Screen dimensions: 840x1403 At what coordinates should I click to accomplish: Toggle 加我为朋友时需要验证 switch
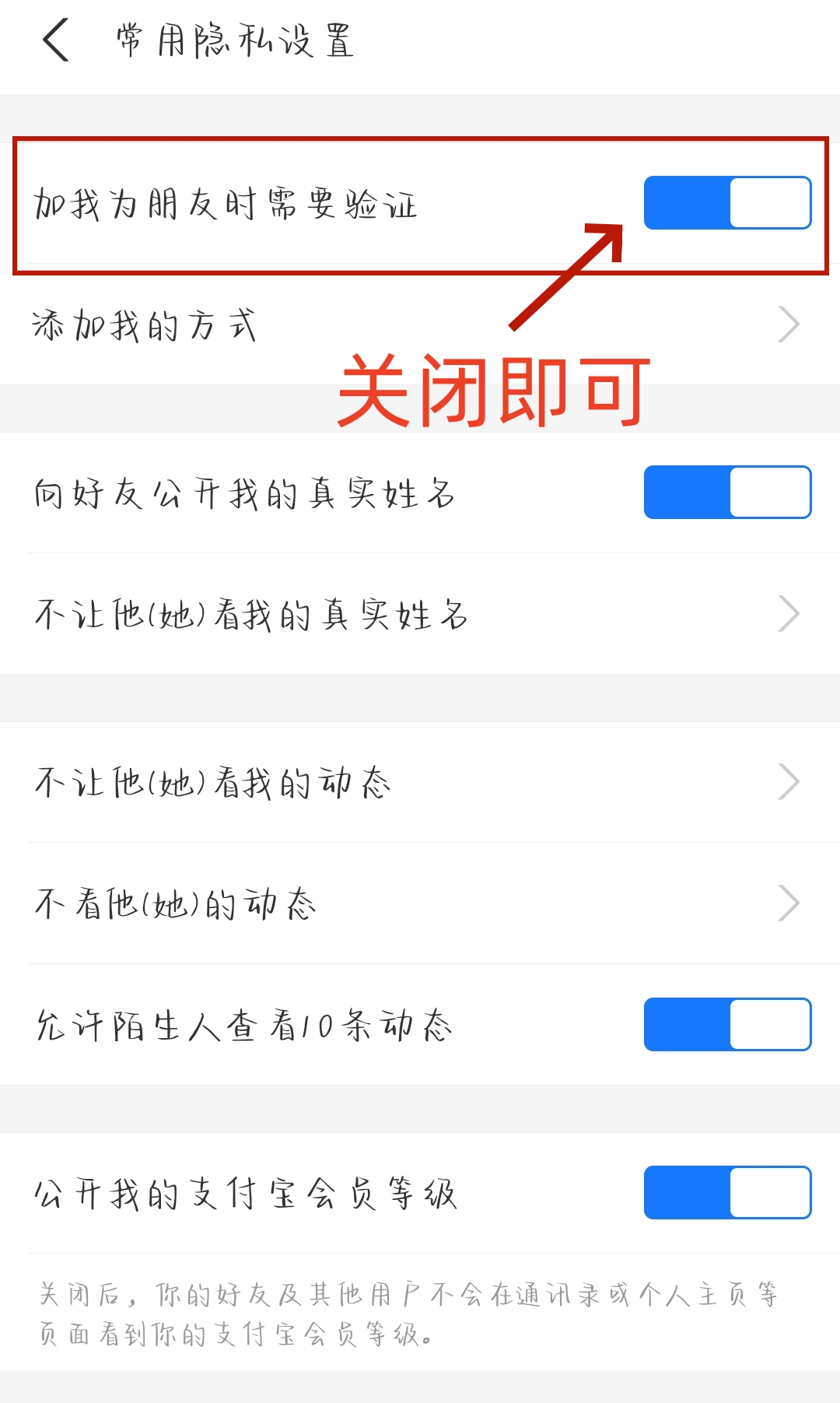click(727, 203)
